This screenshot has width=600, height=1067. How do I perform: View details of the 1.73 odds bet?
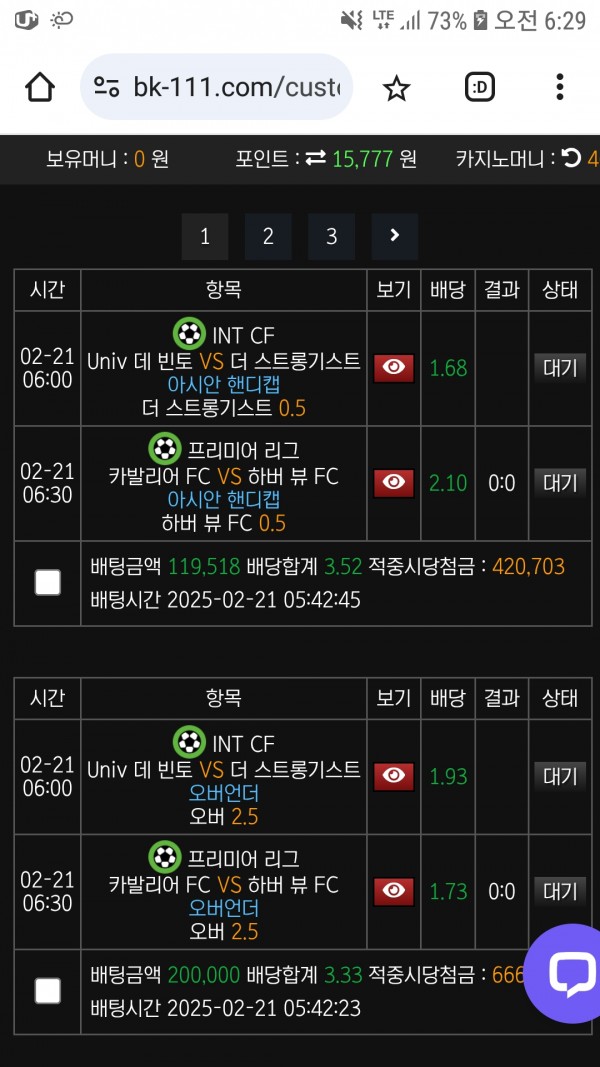point(394,891)
